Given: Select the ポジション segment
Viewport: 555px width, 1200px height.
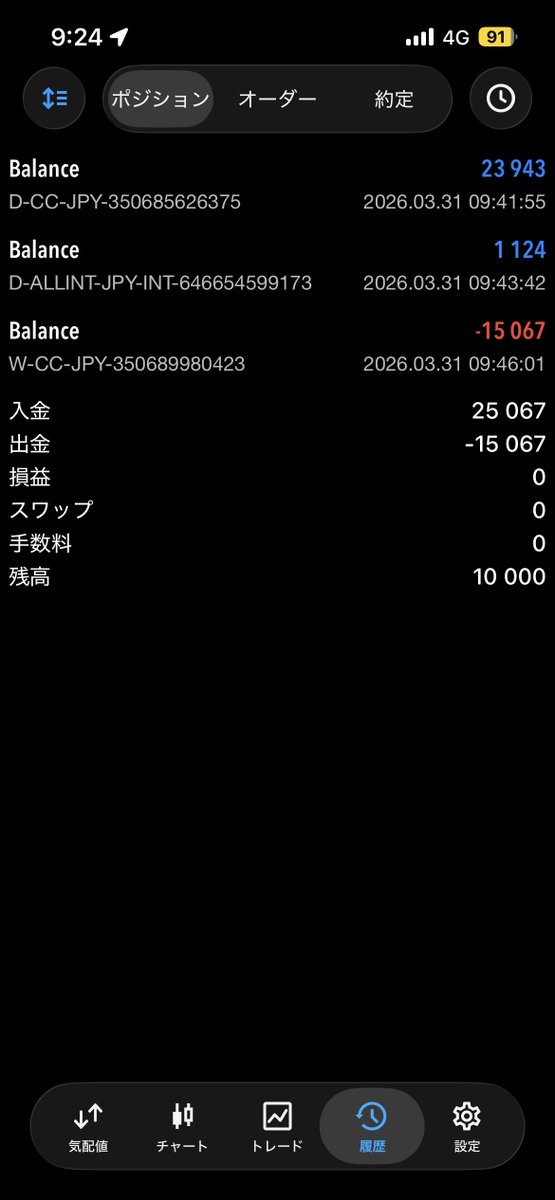Looking at the screenshot, I should click(x=160, y=99).
